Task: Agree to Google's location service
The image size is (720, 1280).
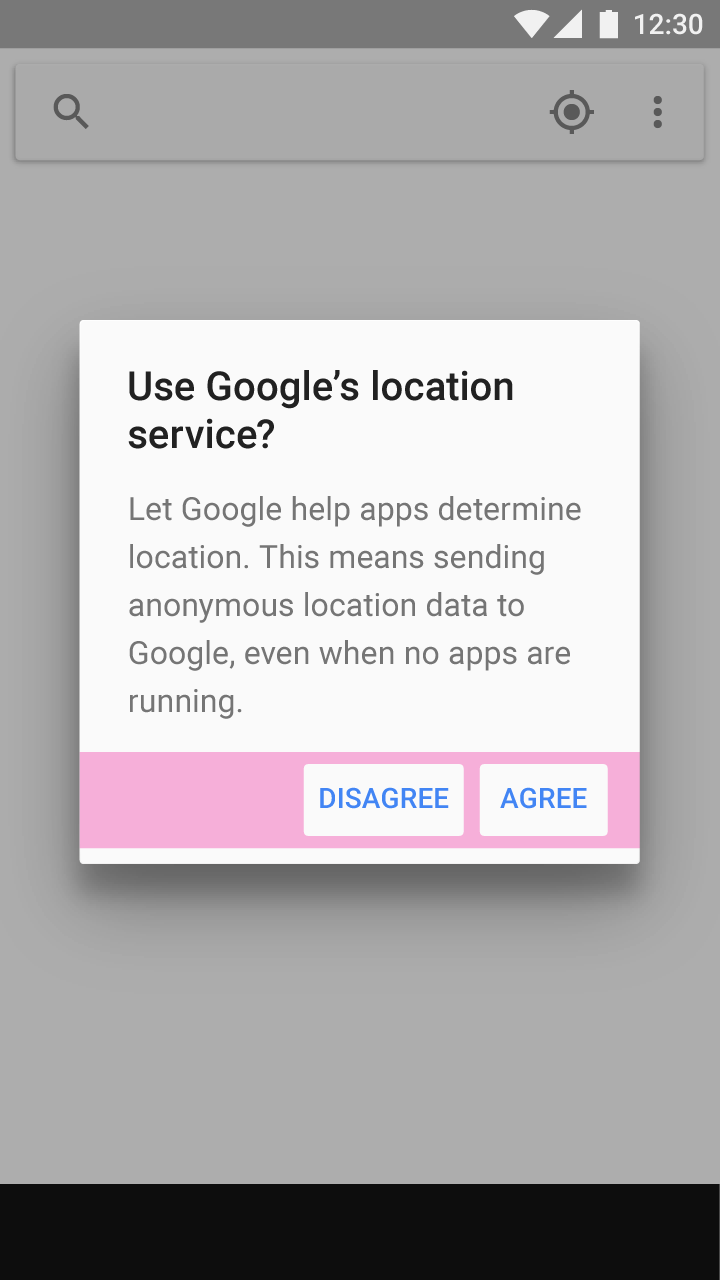Action: click(x=543, y=799)
